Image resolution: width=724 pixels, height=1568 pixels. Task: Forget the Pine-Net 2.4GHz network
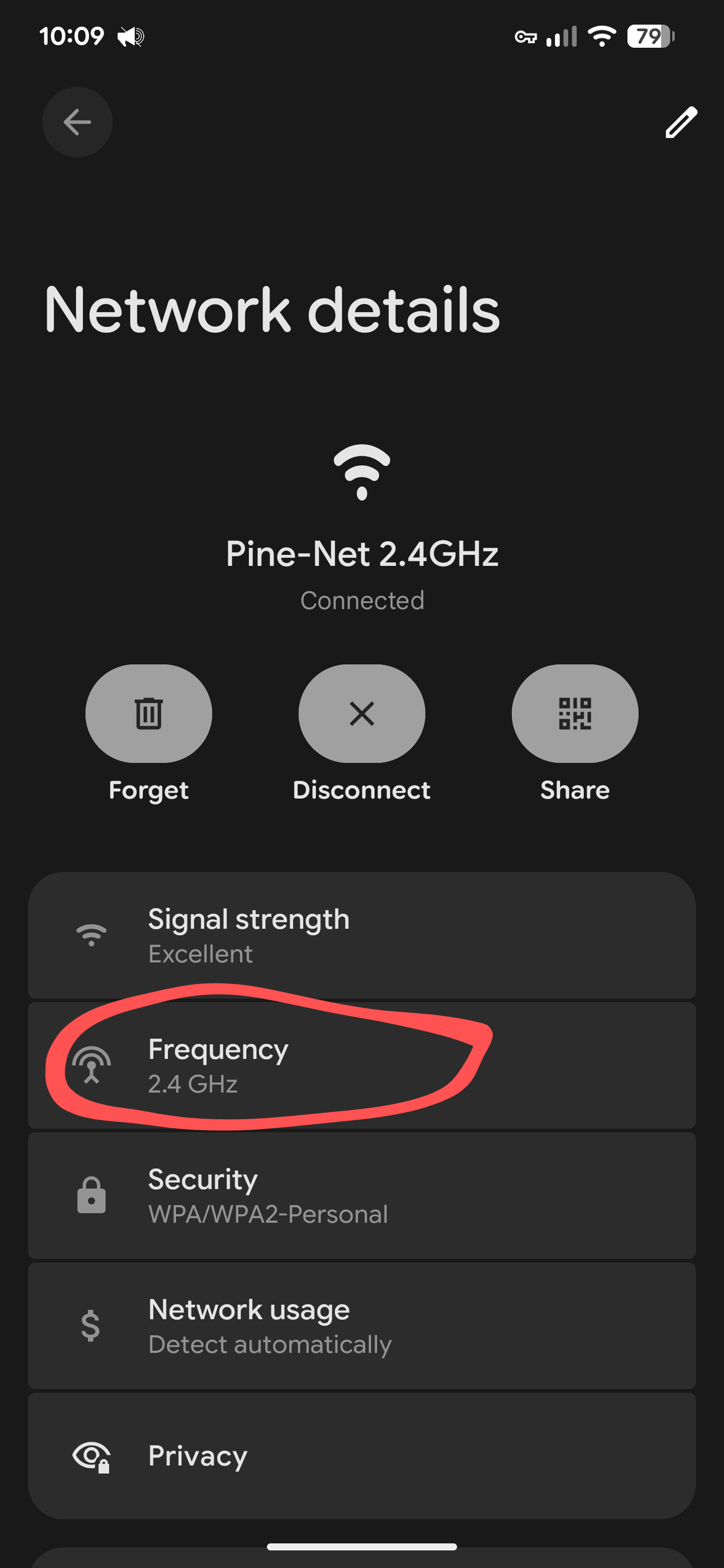click(149, 714)
